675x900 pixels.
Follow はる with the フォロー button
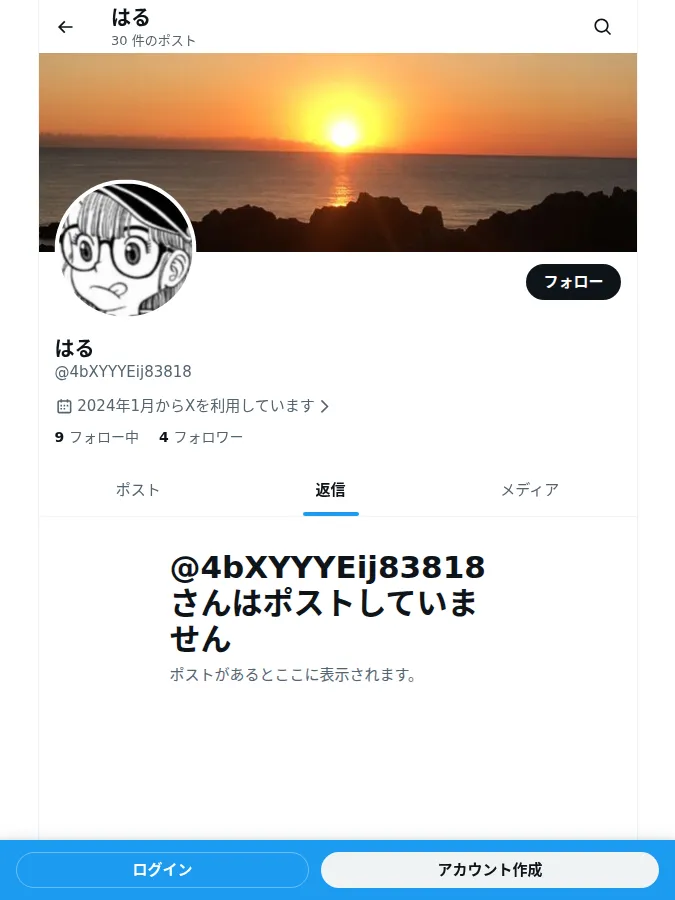point(573,282)
